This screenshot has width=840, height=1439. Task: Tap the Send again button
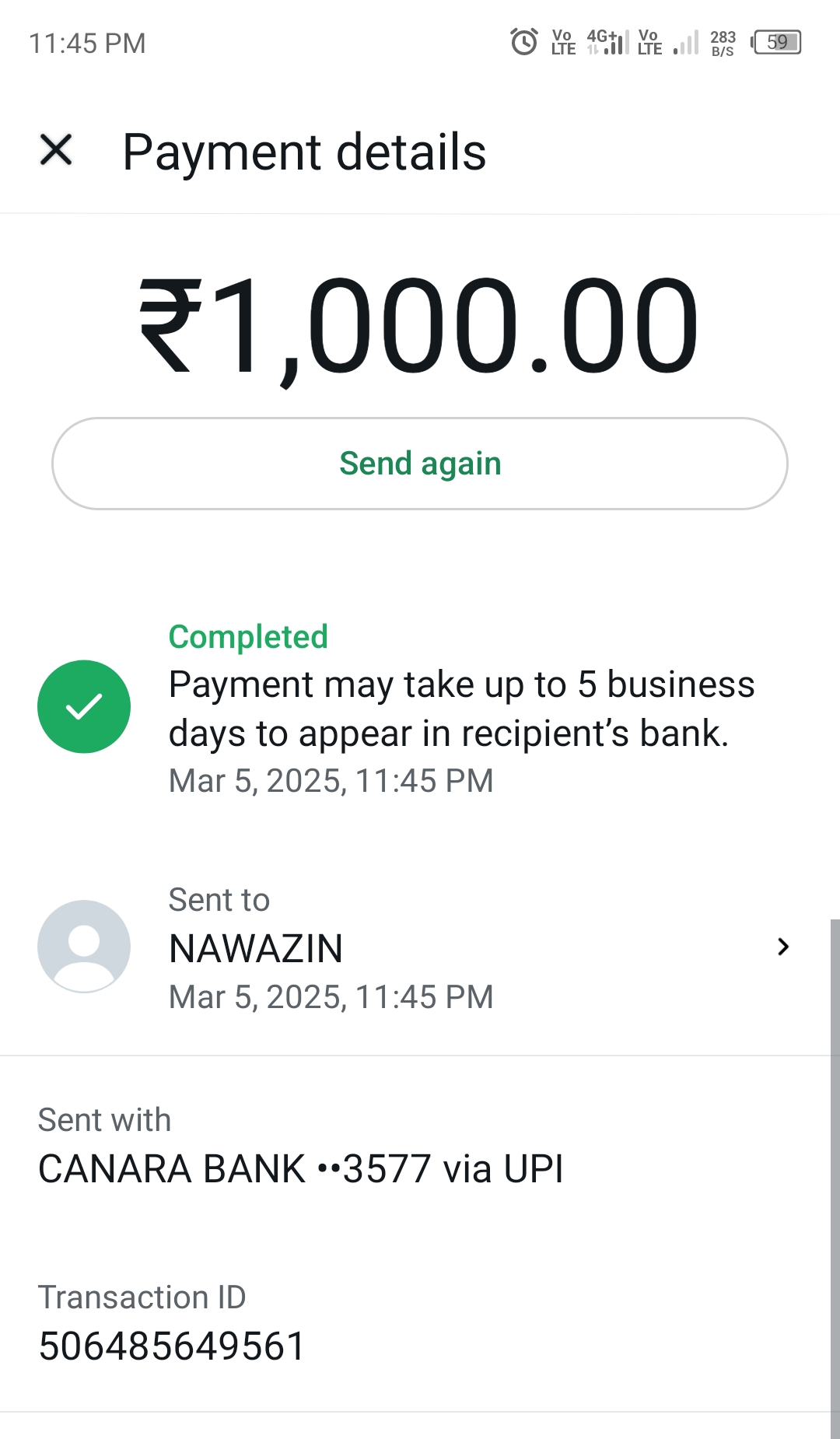[420, 464]
